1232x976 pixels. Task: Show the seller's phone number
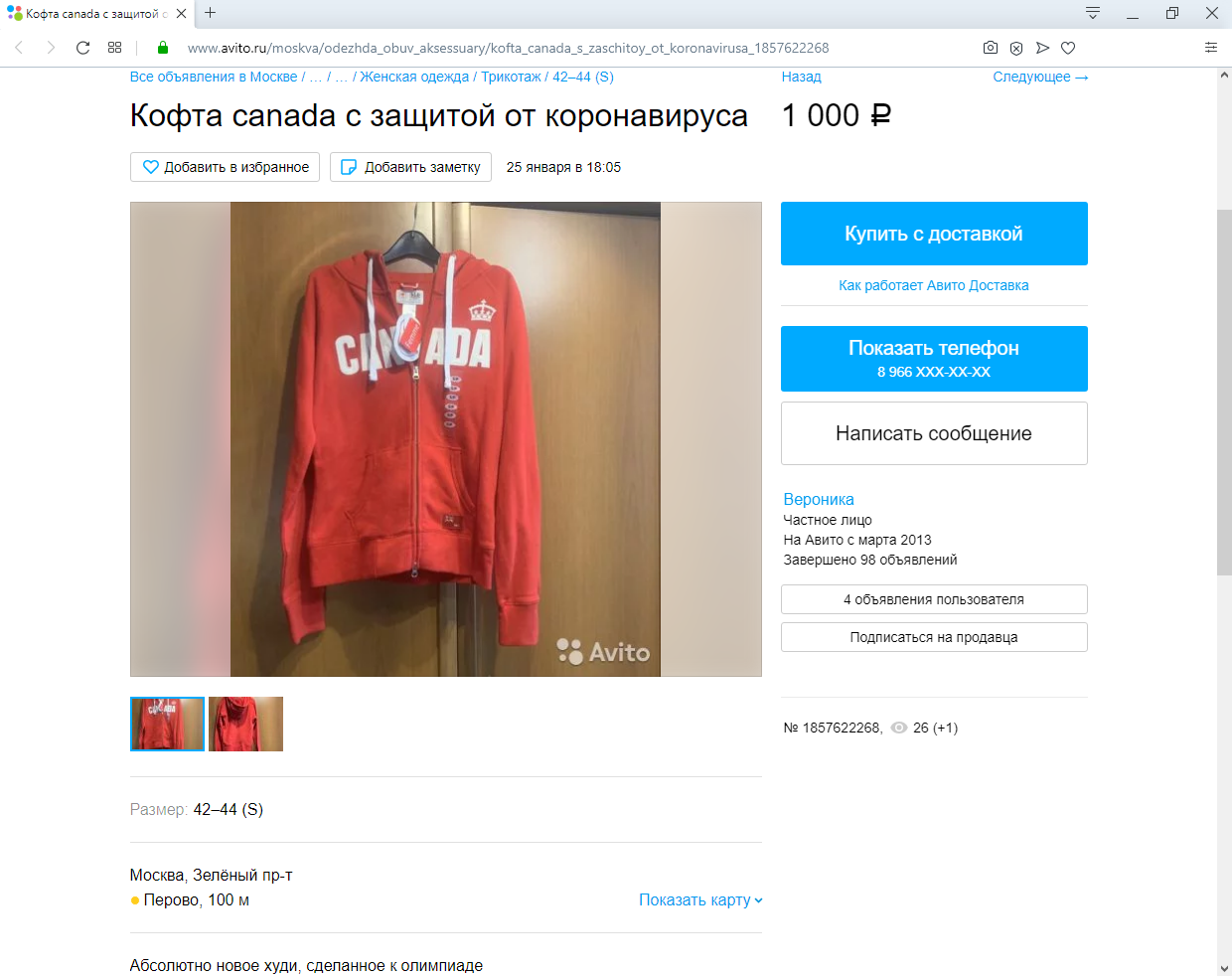coord(933,358)
